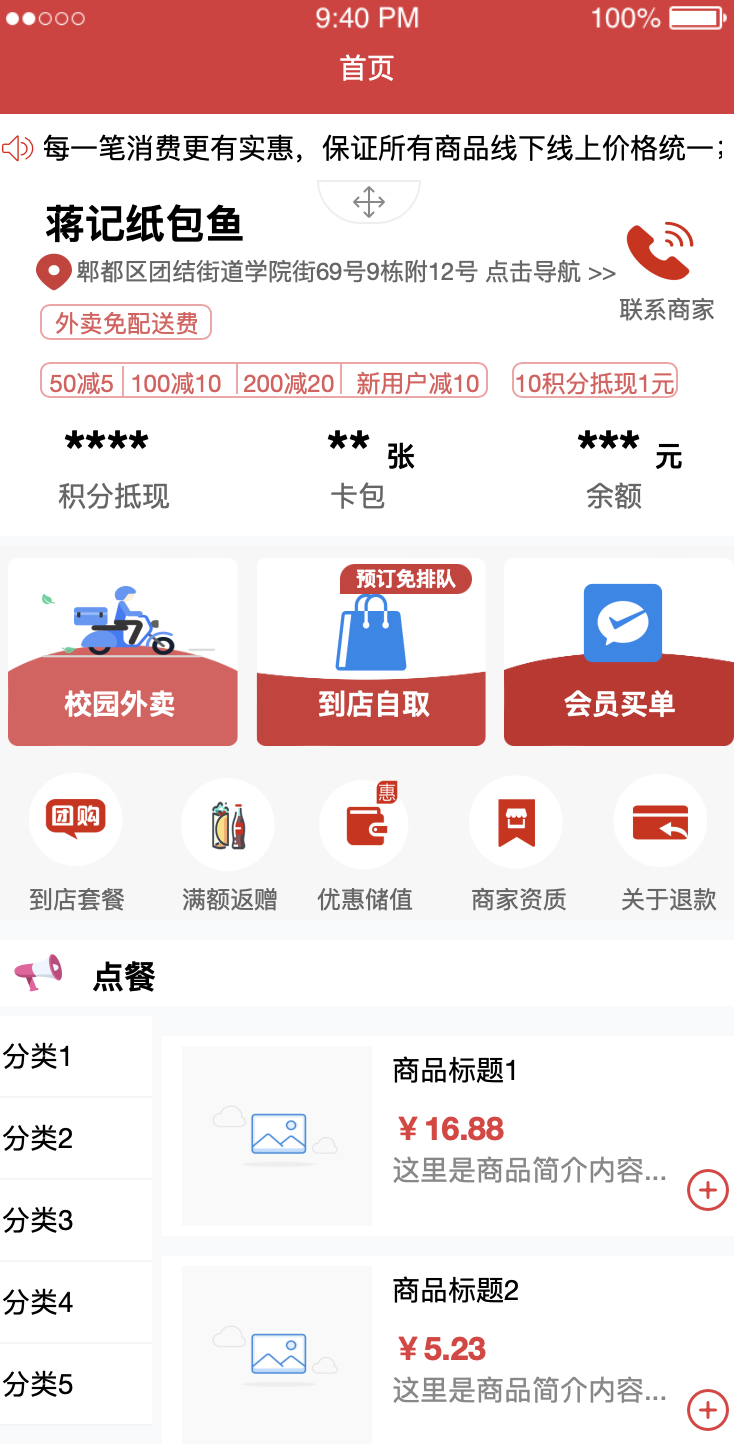The height and width of the screenshot is (1444, 734).
Task: Open 积分抵现 points details
Action: click(x=113, y=469)
